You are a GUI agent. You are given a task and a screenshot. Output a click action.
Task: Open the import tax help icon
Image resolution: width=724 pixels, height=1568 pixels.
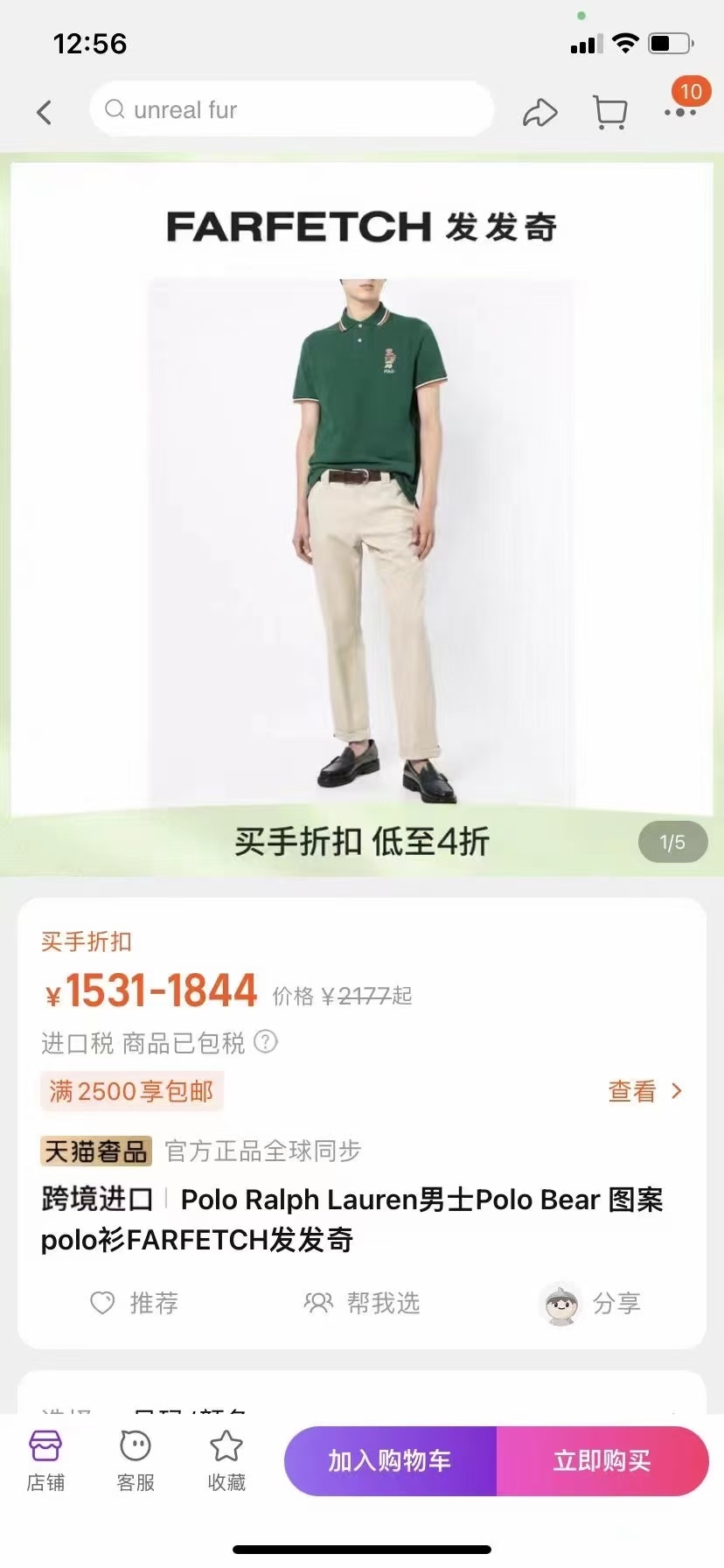tap(266, 1042)
